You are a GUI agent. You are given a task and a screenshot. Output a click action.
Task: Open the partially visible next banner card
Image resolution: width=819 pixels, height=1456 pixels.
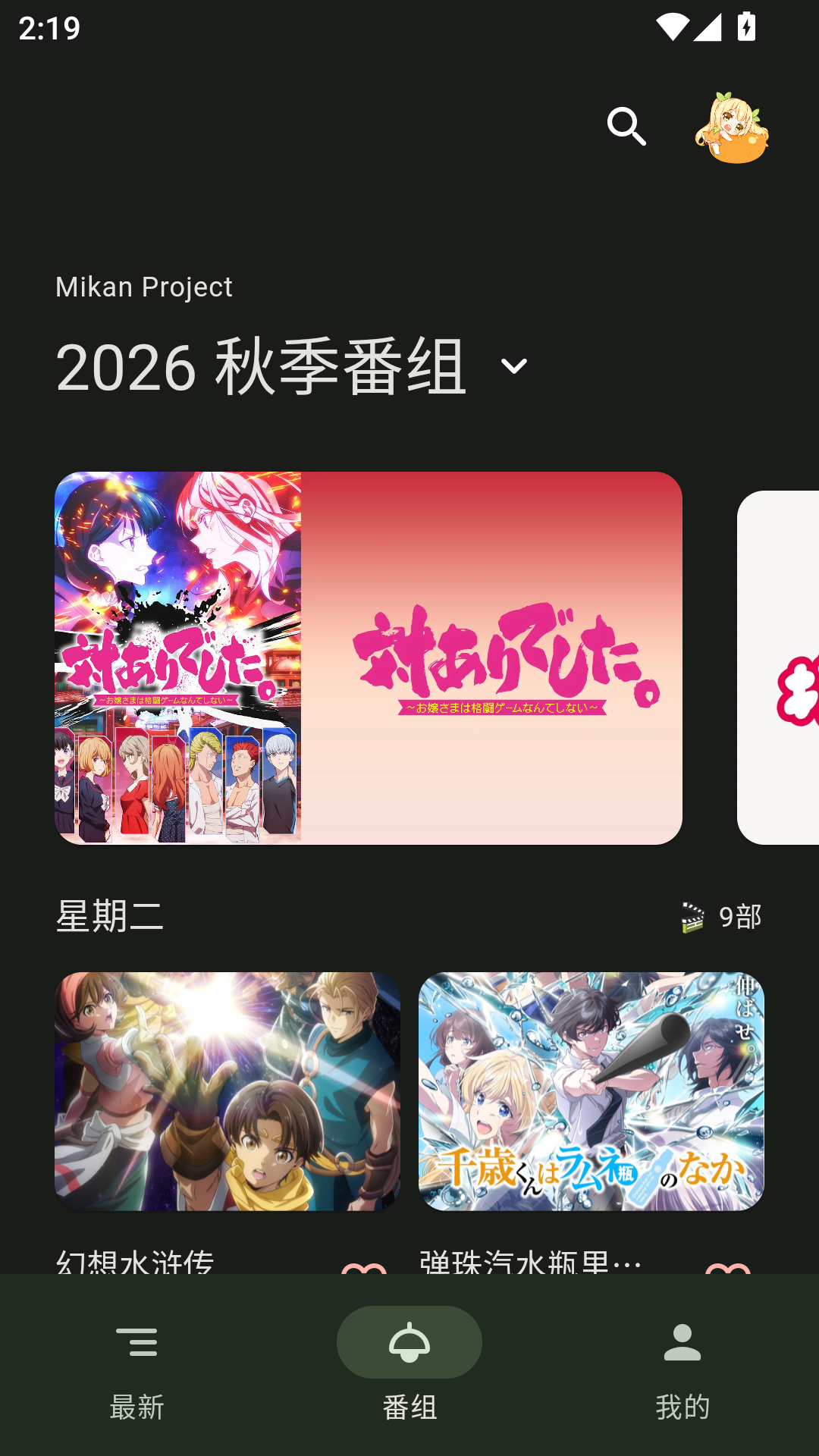(x=778, y=667)
